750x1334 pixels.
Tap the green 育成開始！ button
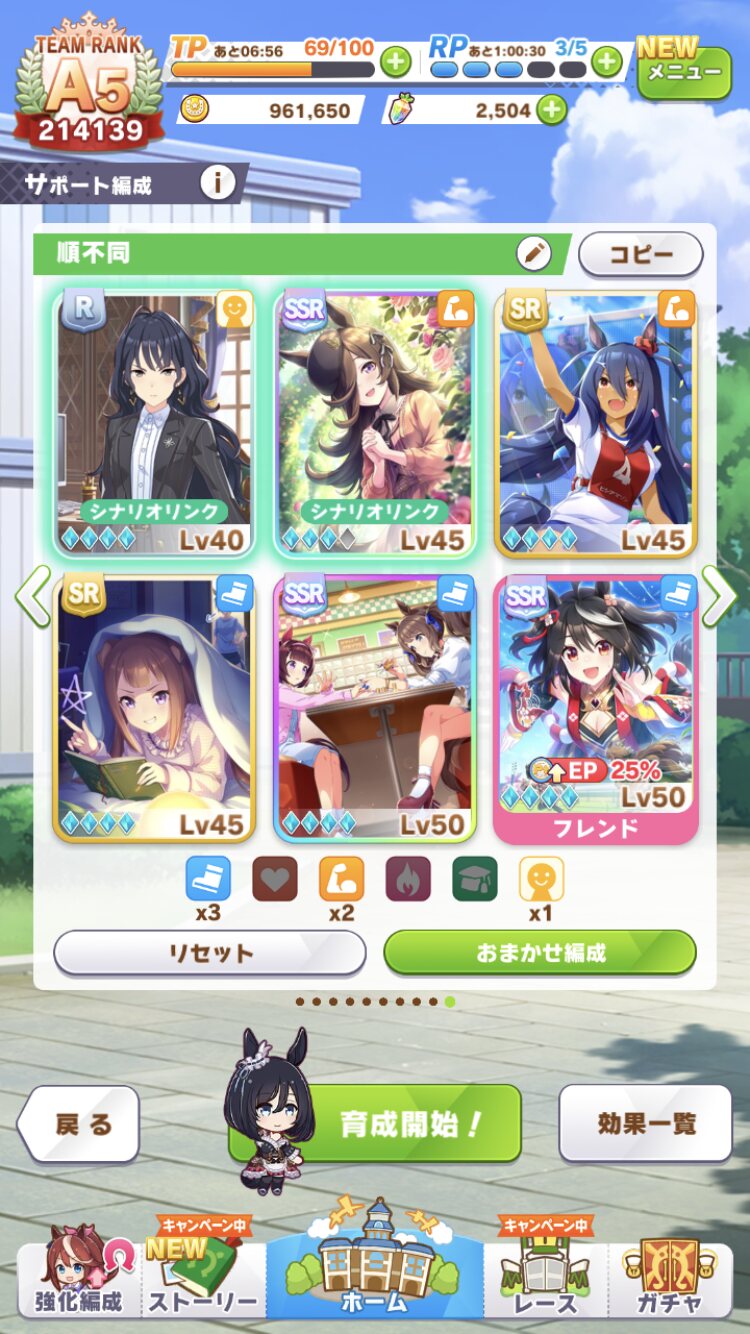pos(375,1123)
